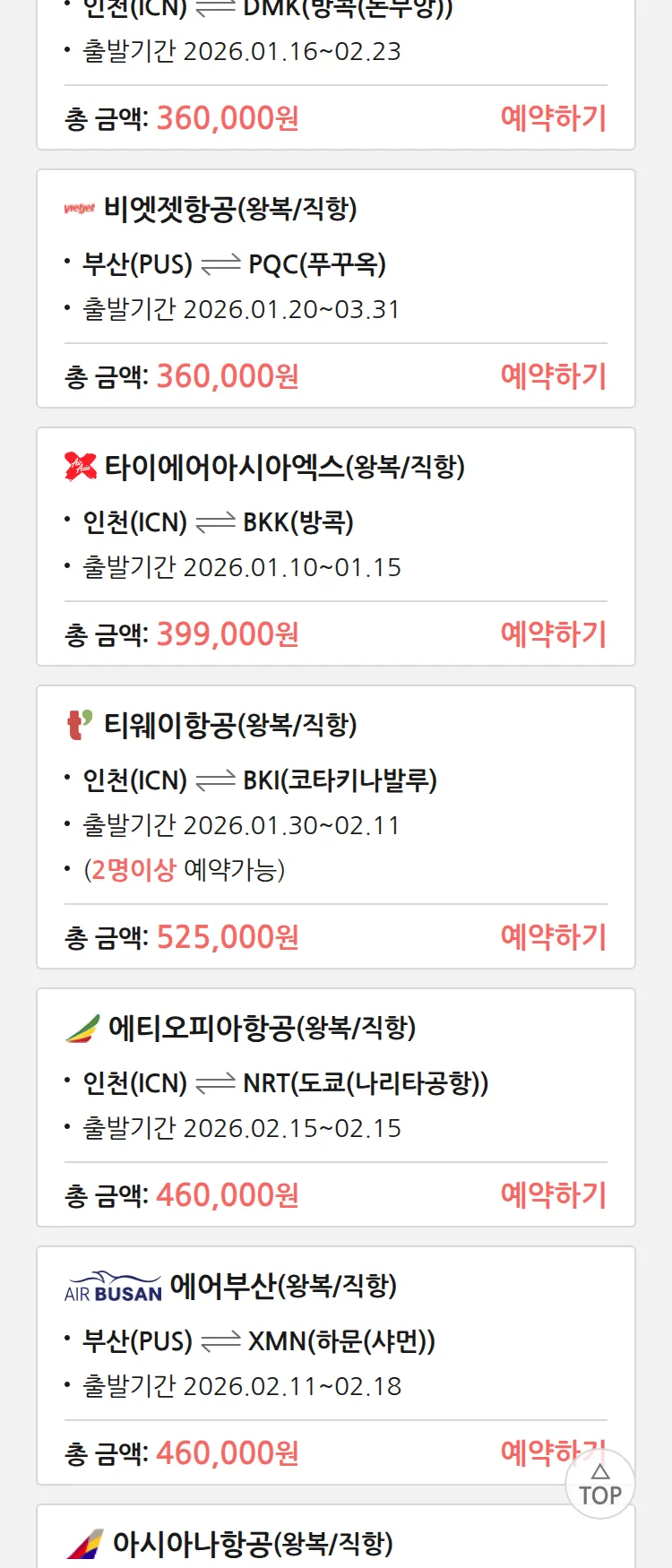Tap 예약하기 for the 인천–DMK 방콕 flight
Screen dimensions: 672x1568
(553, 118)
